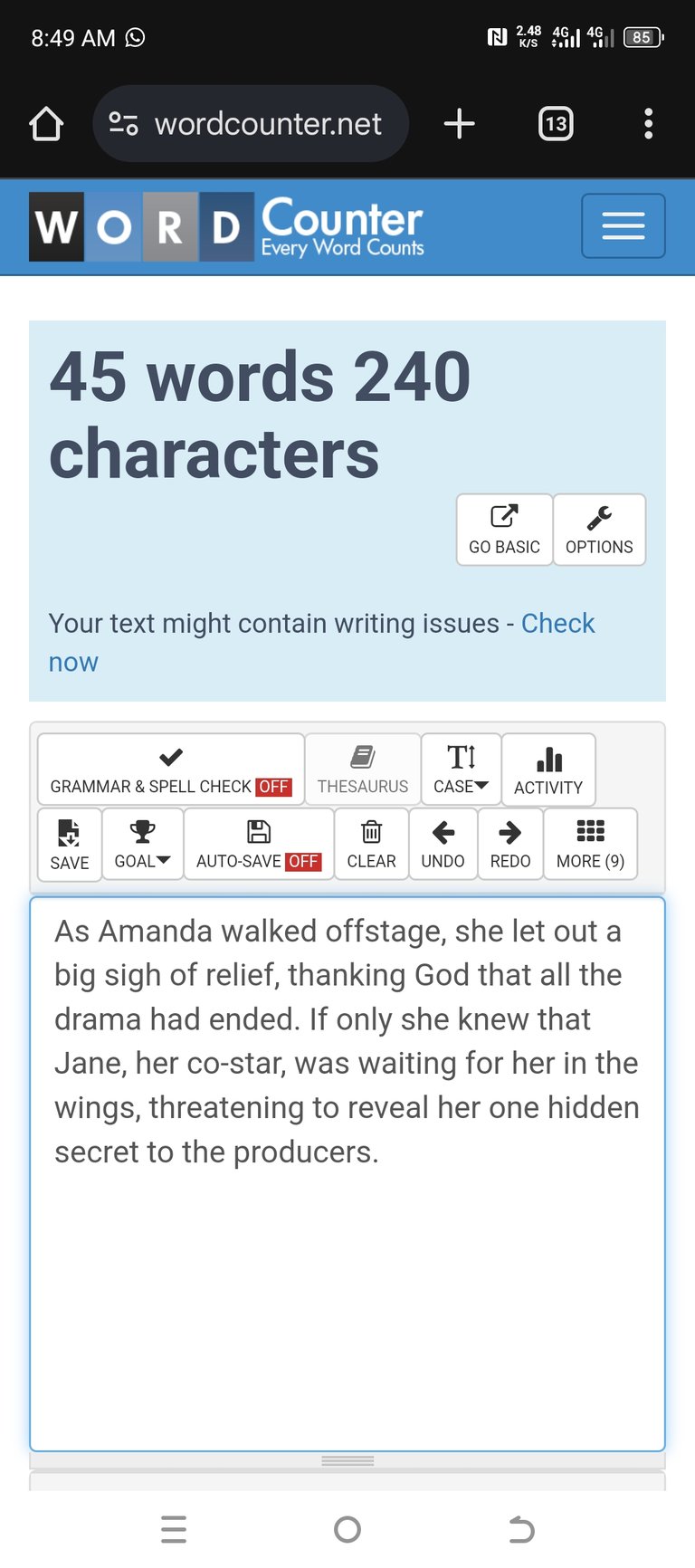
Task: Tap the Check now link
Action: [321, 643]
